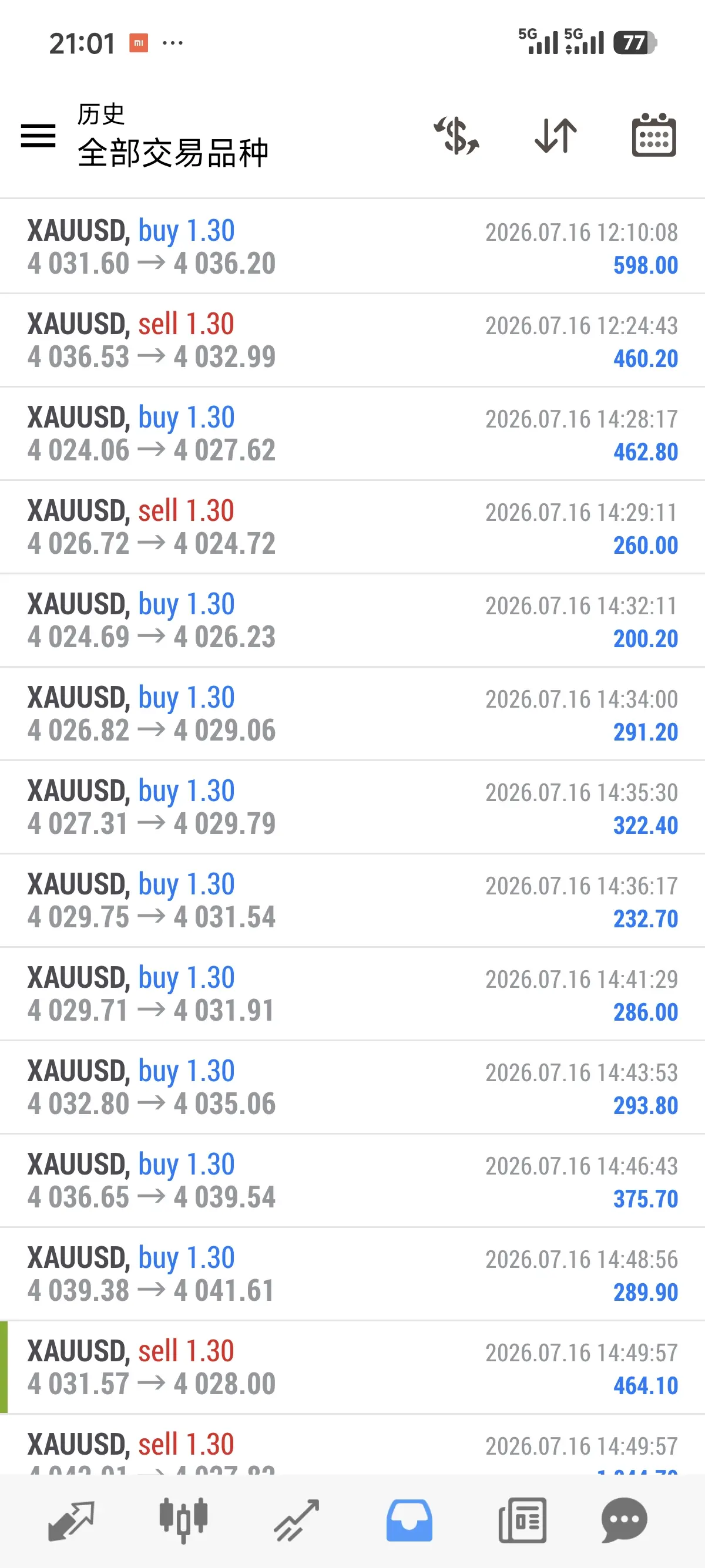Open the chat messages tab
Viewport: 705px width, 1568px height.
[624, 1520]
